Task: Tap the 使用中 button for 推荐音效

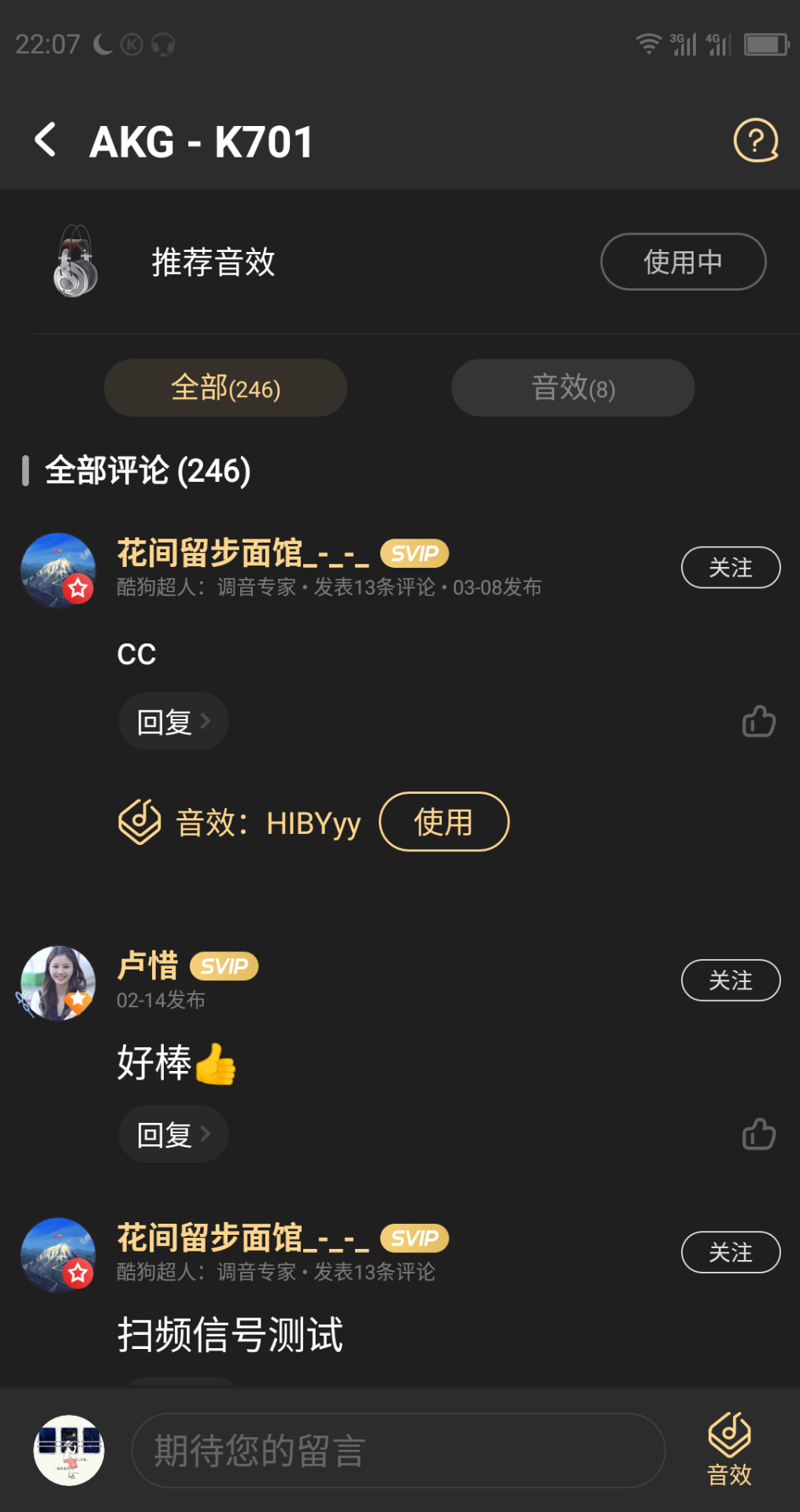Action: point(683,261)
